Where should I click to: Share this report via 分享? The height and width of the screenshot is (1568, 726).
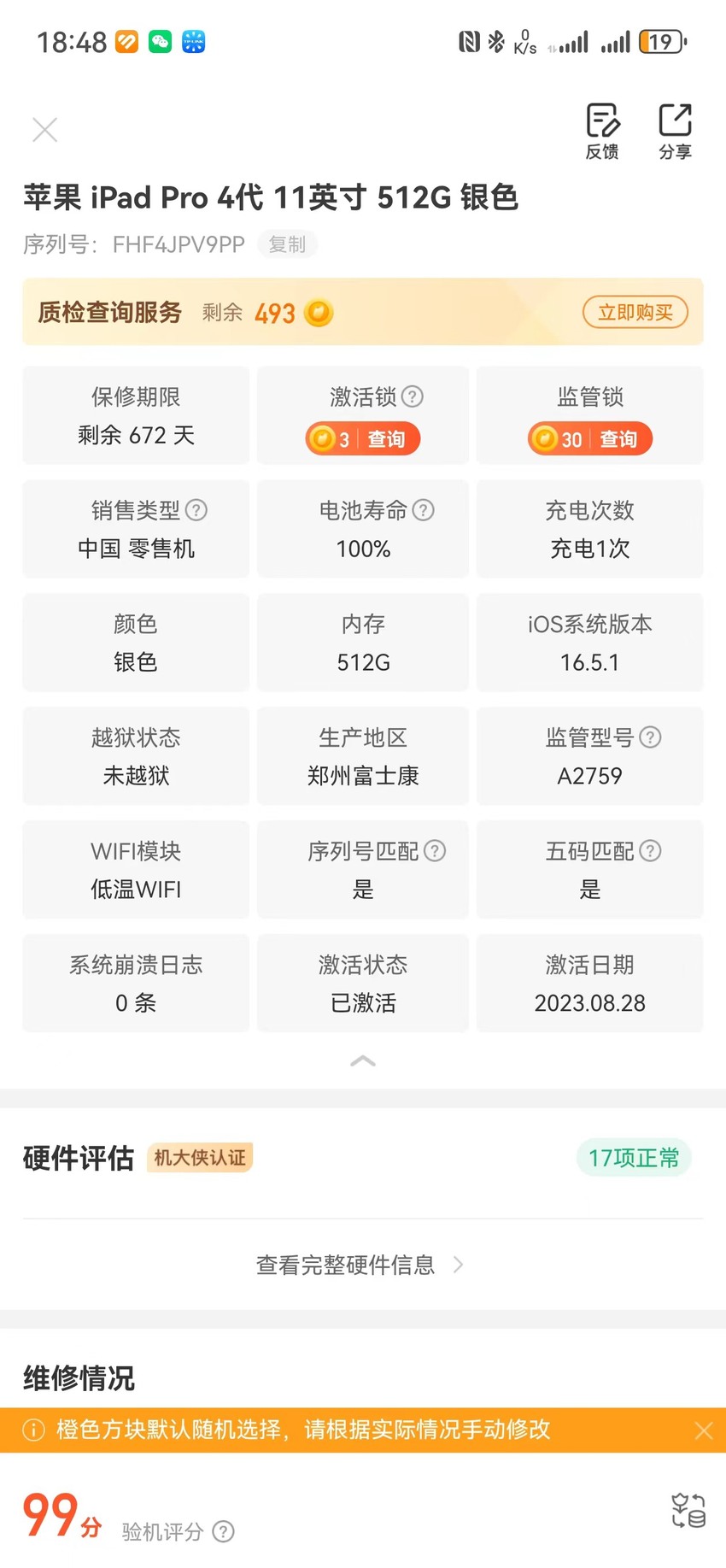tap(675, 131)
